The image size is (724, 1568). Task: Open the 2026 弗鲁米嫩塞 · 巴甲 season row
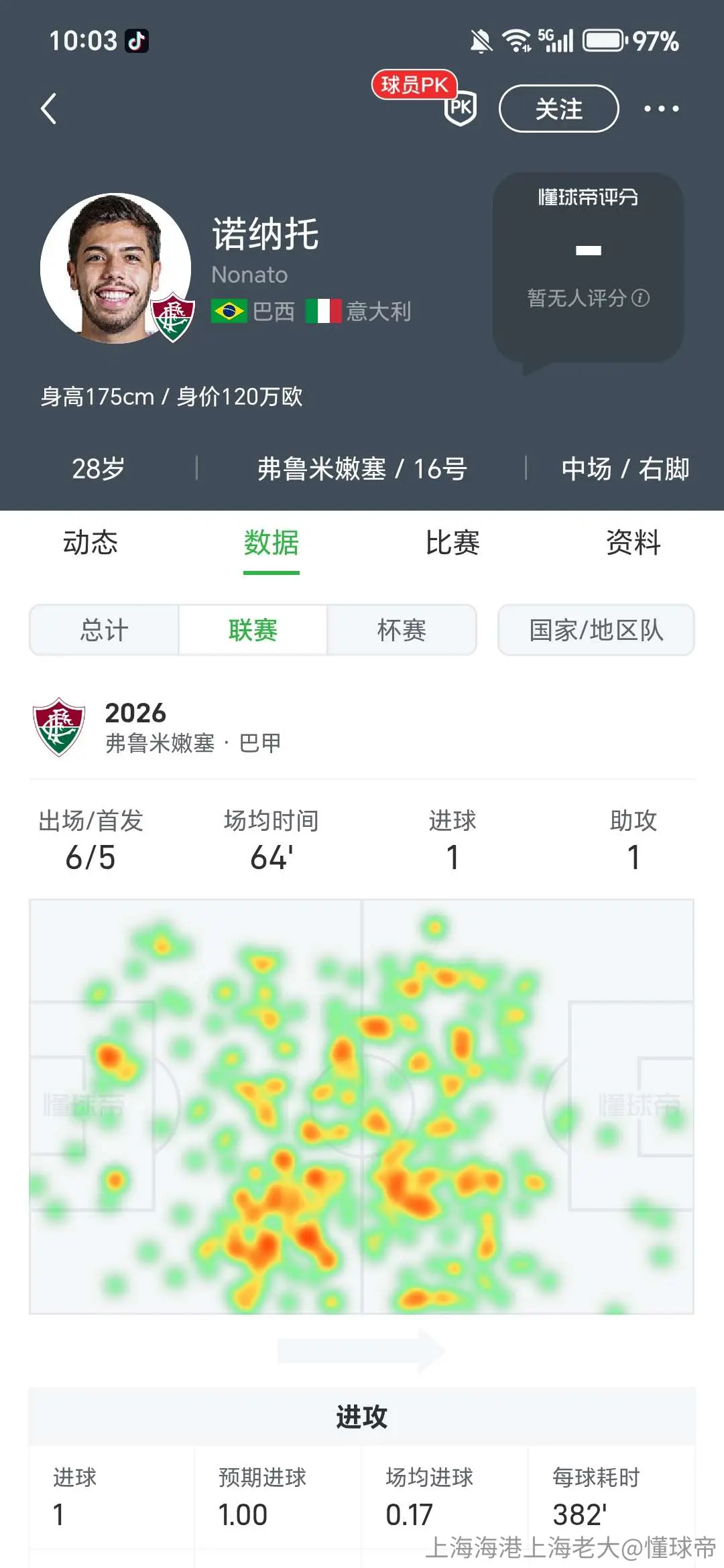pos(362,728)
